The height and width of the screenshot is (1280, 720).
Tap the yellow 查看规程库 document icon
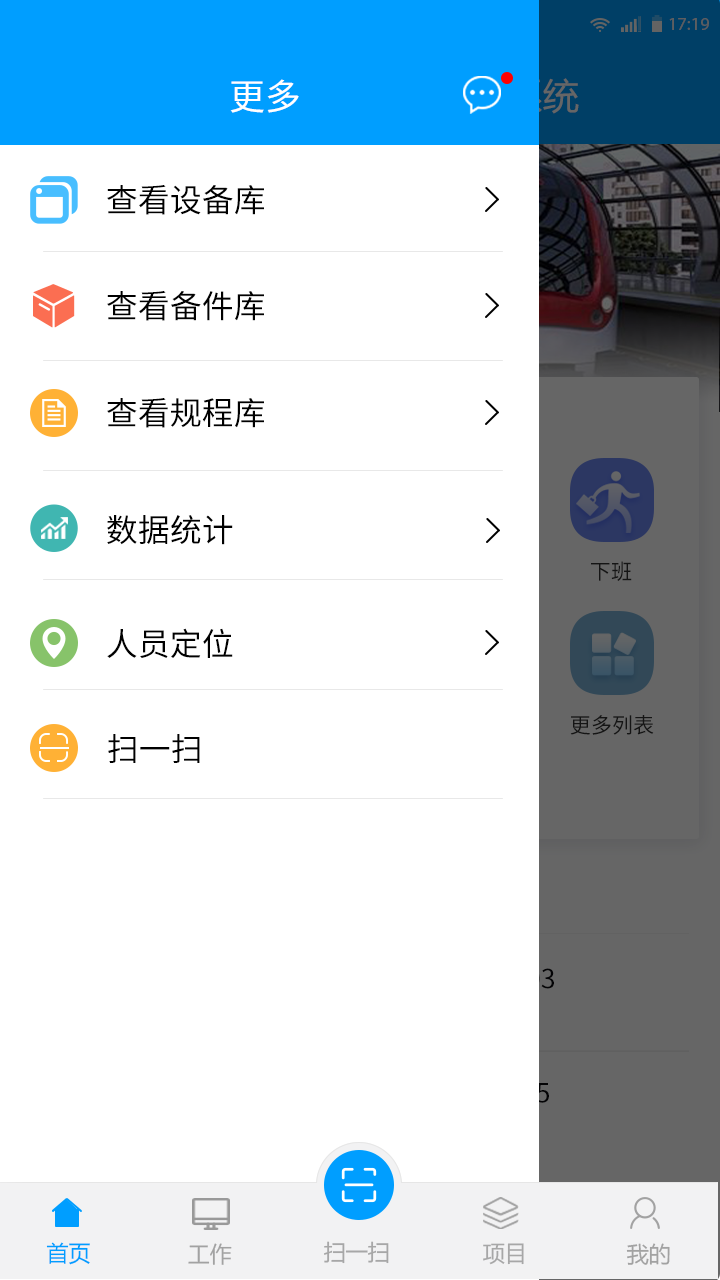[53, 412]
